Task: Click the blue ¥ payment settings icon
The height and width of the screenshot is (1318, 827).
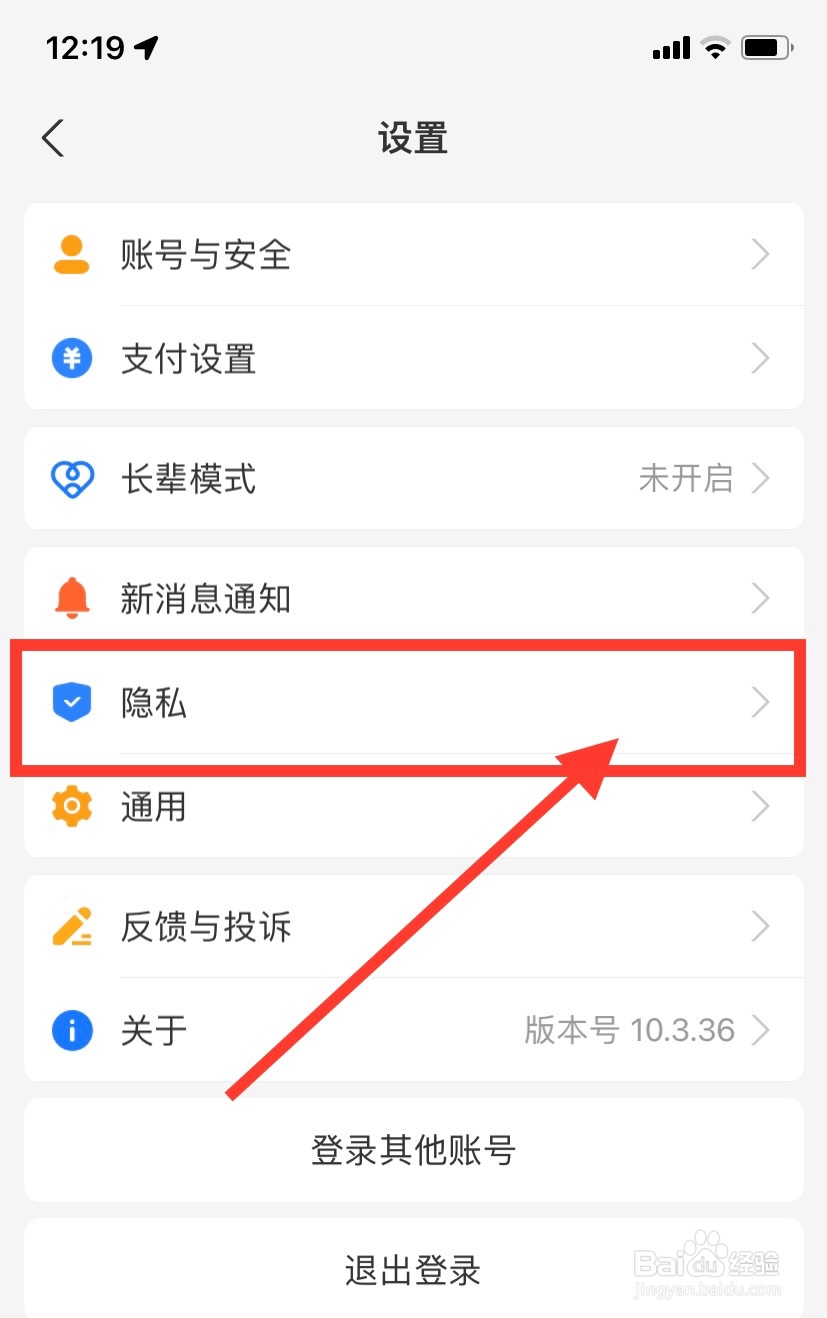Action: (x=71, y=358)
